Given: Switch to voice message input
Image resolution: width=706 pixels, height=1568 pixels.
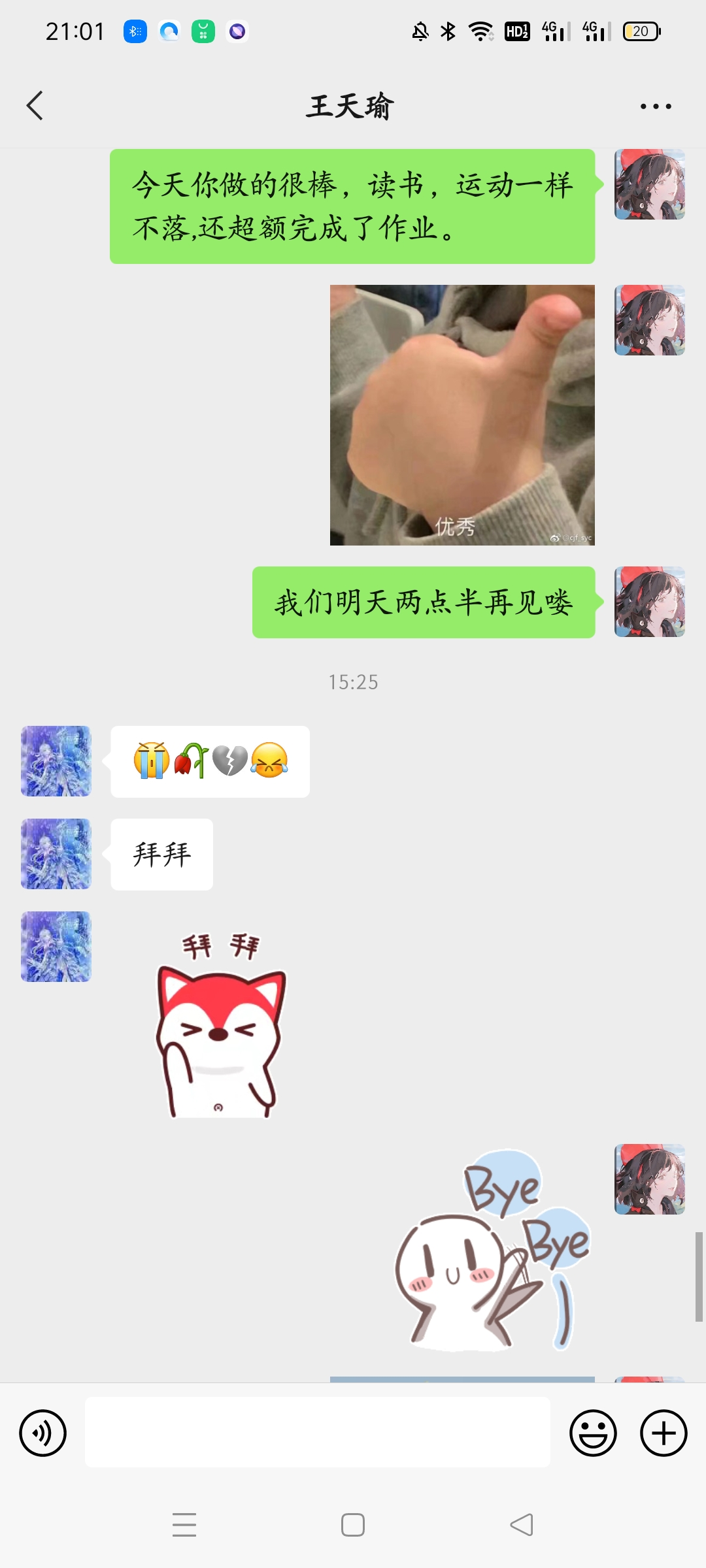Looking at the screenshot, I should click(x=43, y=1433).
